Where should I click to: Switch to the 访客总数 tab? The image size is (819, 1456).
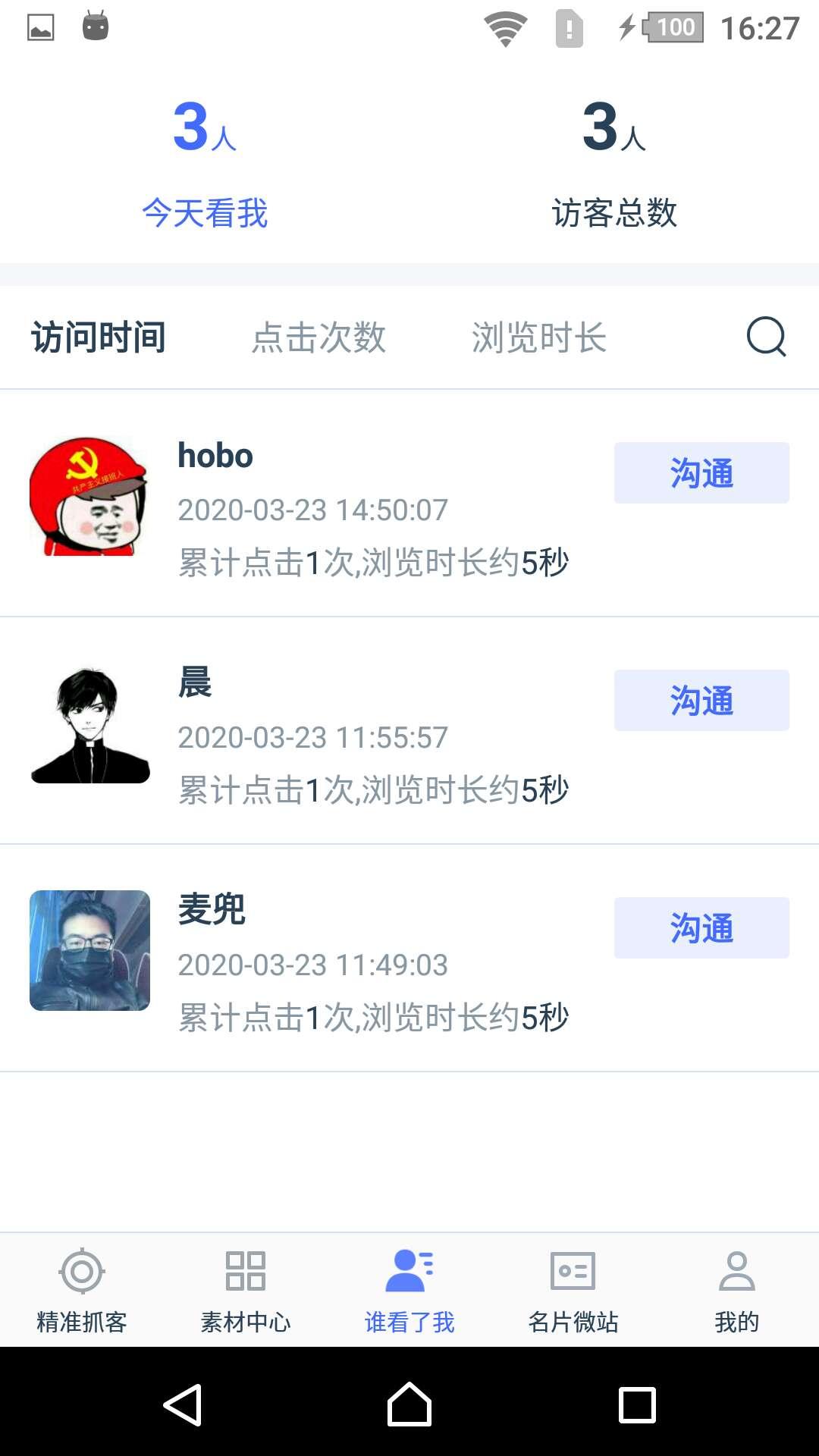click(614, 163)
